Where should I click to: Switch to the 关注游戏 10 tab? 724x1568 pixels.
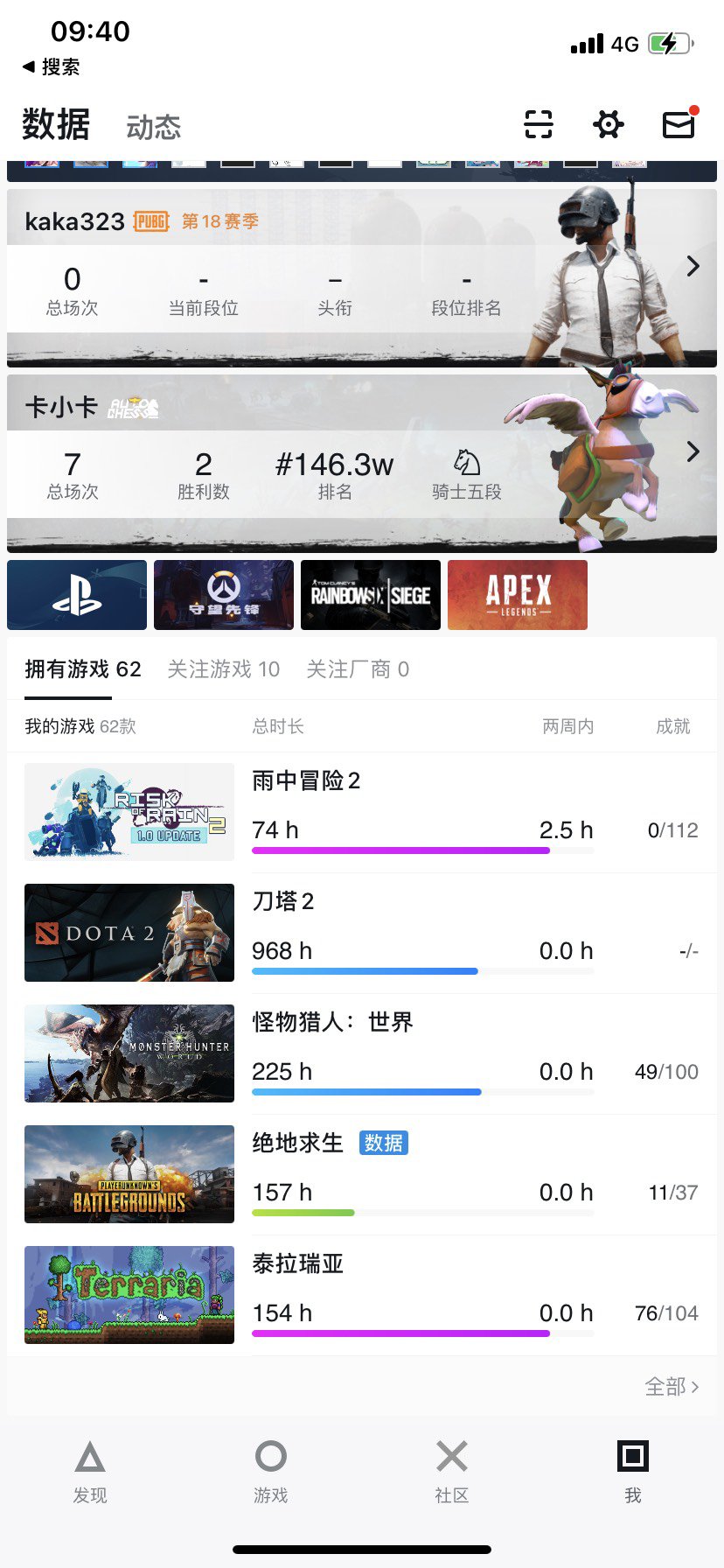[224, 669]
